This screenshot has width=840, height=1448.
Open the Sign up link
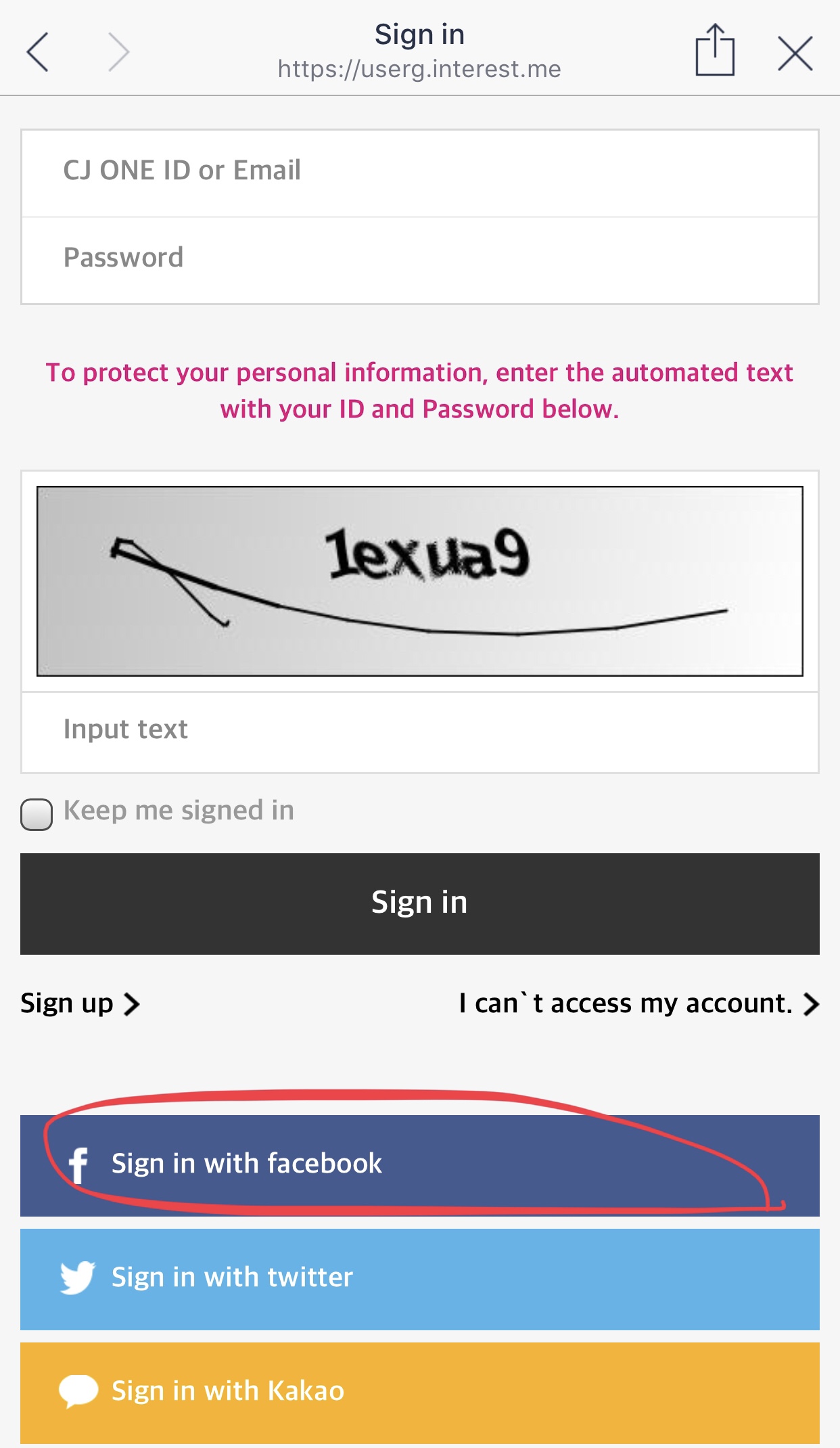(80, 1003)
